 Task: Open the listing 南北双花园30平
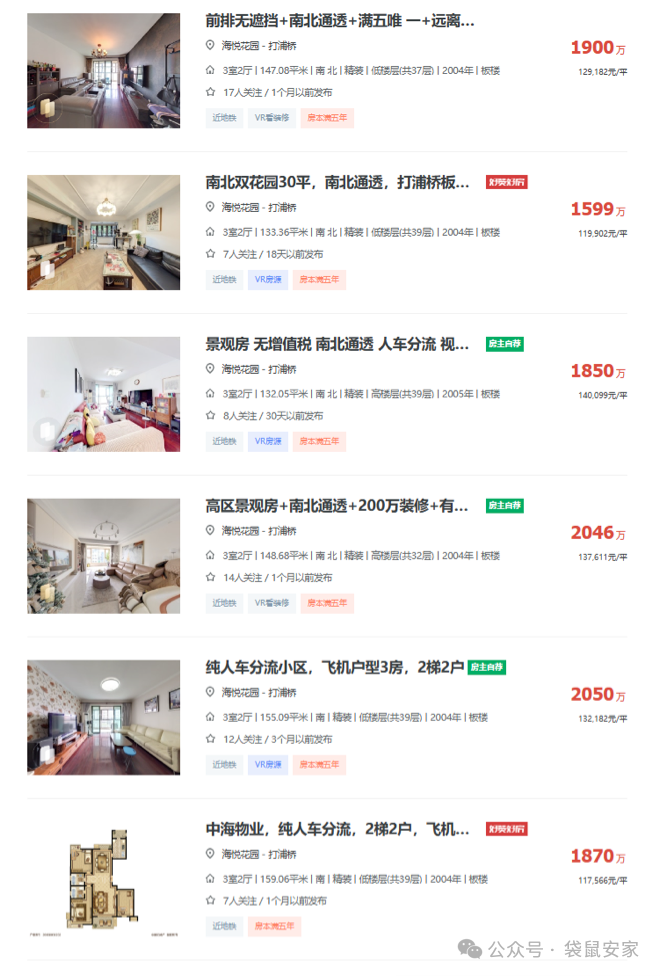tap(337, 182)
